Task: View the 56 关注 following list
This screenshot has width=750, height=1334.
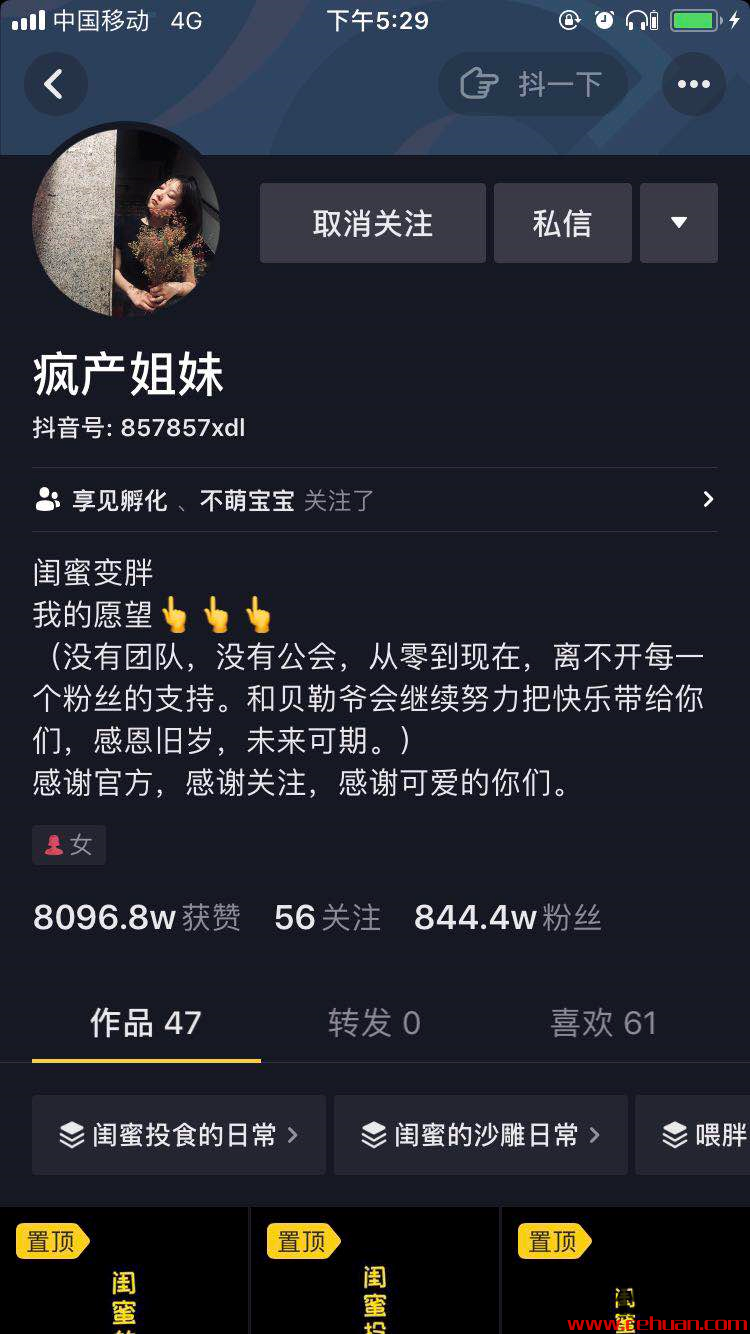Action: [328, 917]
